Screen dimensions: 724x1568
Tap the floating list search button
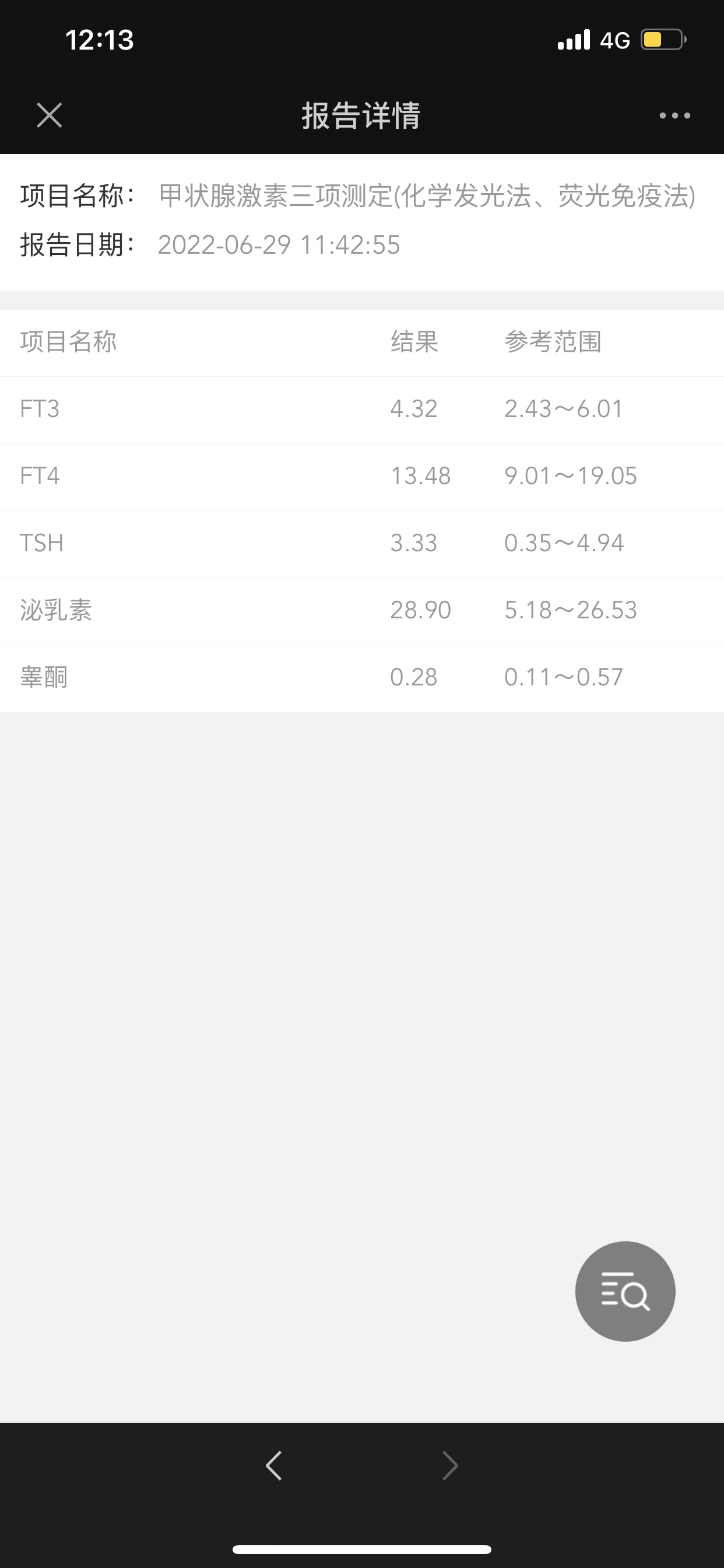pos(625,1291)
